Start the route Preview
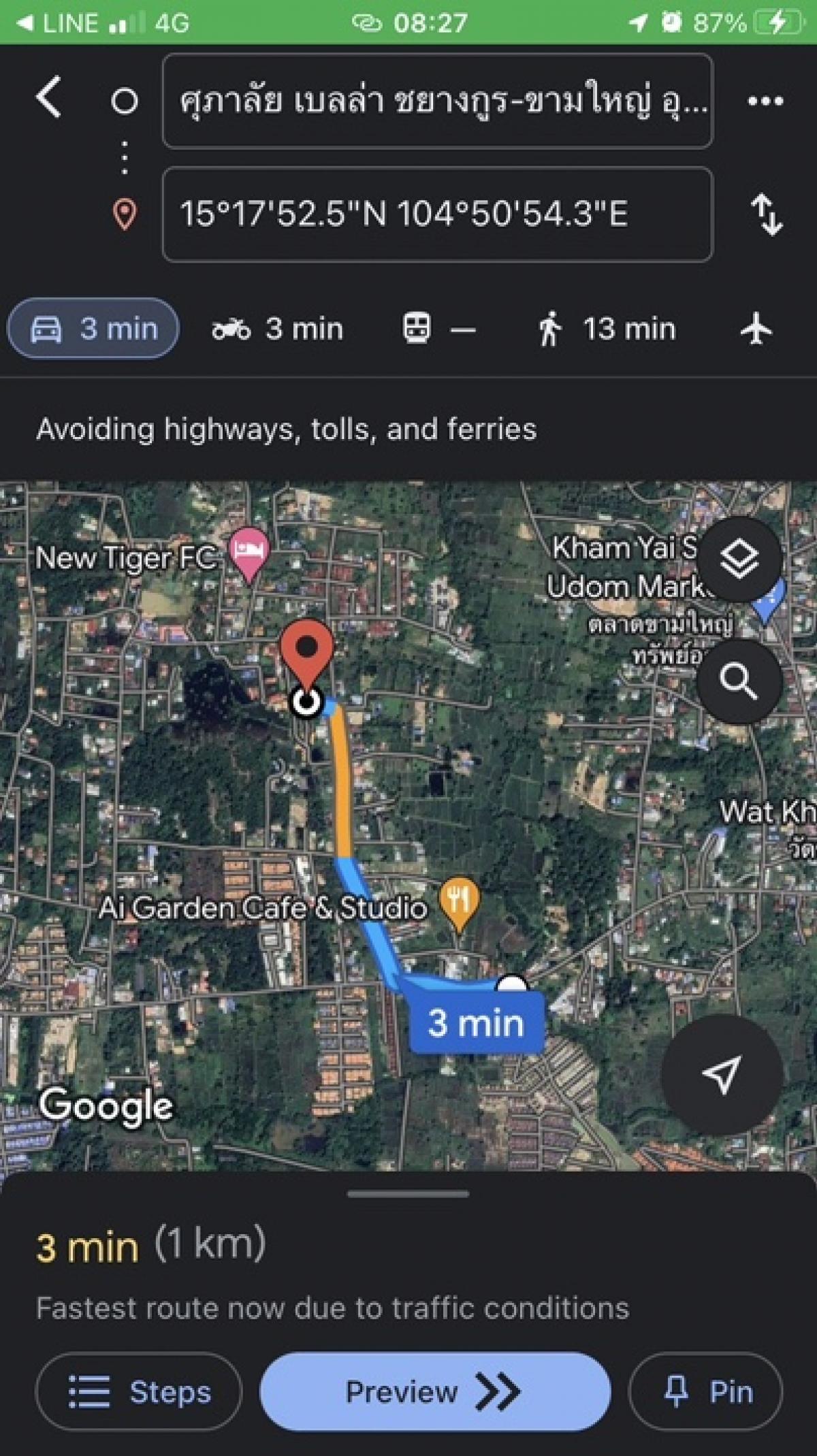817x1456 pixels. (x=435, y=1391)
